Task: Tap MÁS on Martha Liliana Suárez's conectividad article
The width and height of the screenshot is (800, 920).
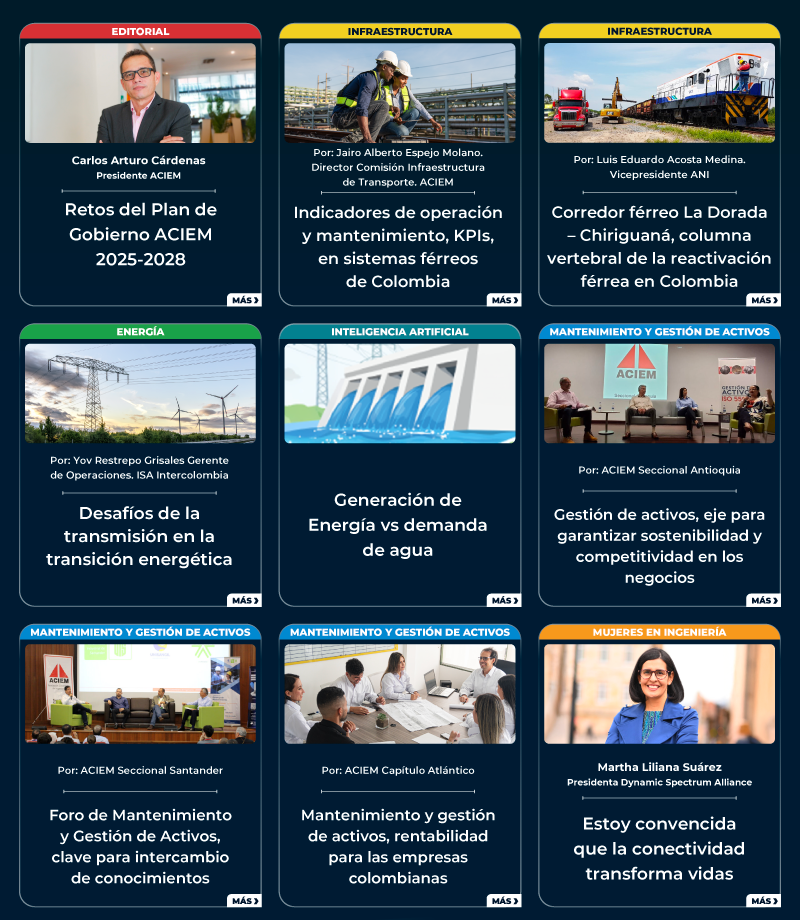Action: pos(763,901)
